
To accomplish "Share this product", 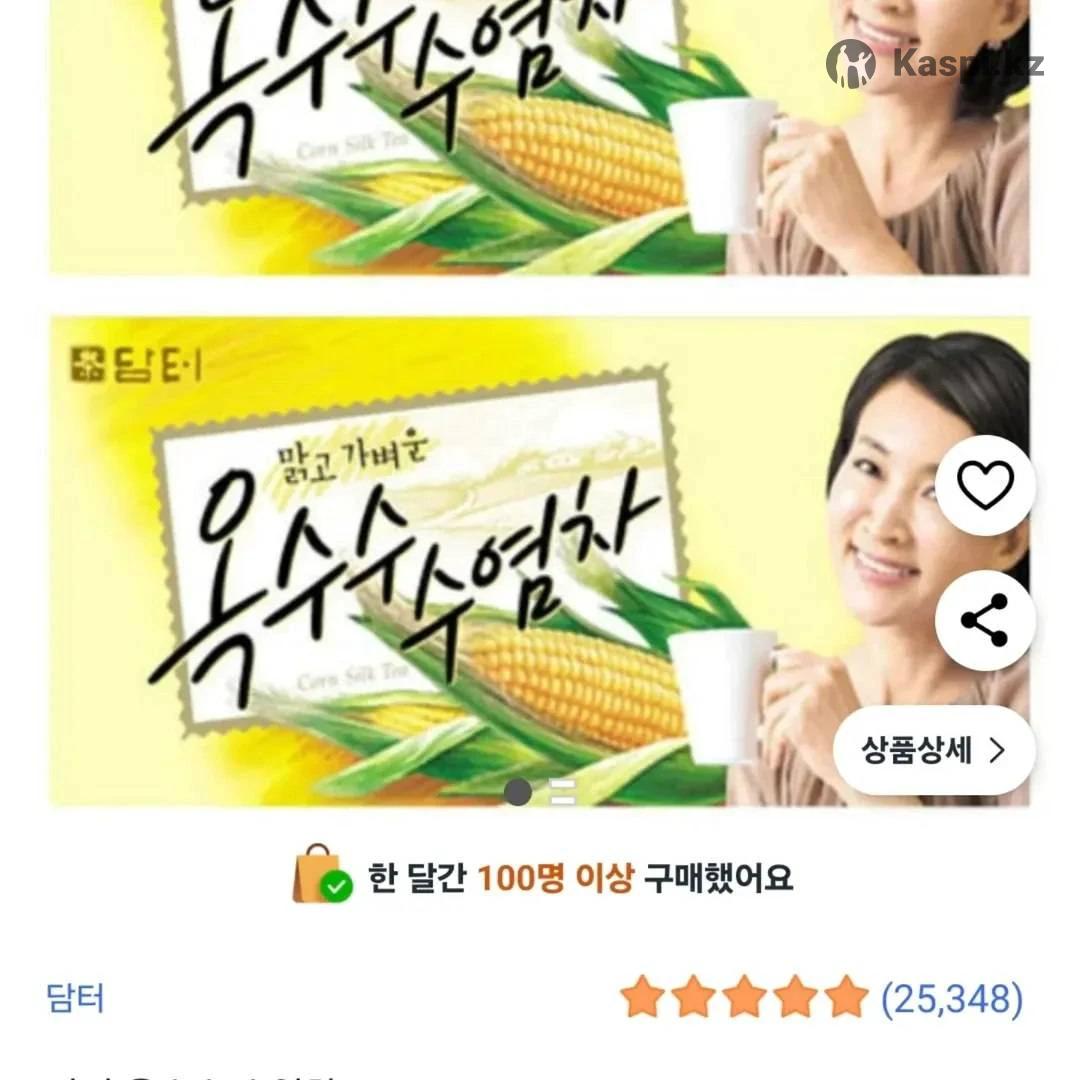I will coord(985,620).
